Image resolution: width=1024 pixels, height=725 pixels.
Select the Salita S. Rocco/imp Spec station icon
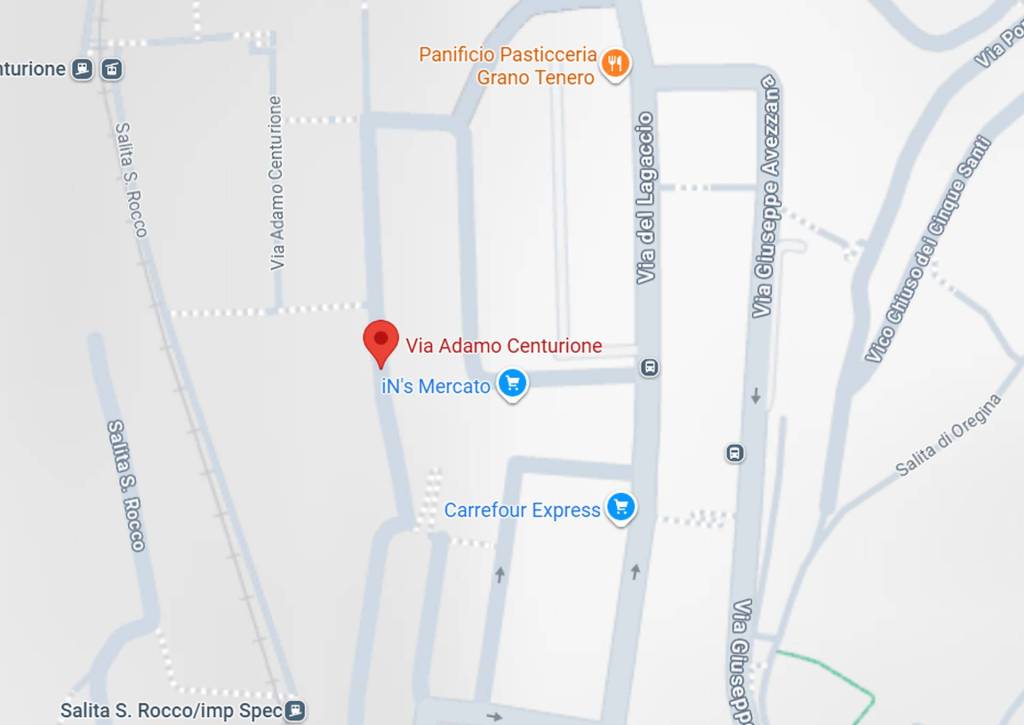[x=295, y=711]
